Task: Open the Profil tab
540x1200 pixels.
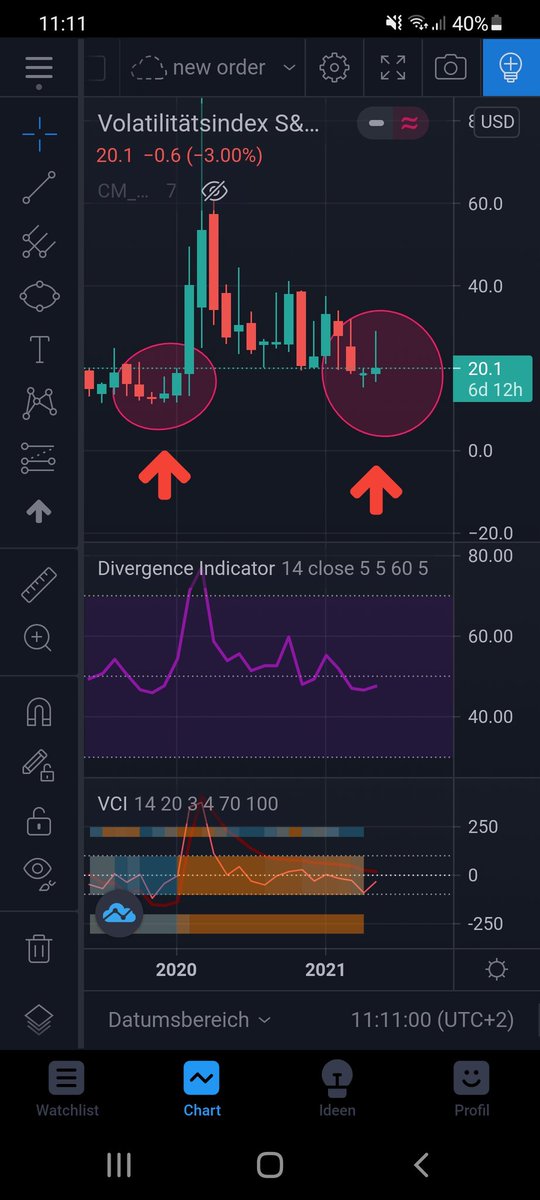Action: pos(471,1089)
